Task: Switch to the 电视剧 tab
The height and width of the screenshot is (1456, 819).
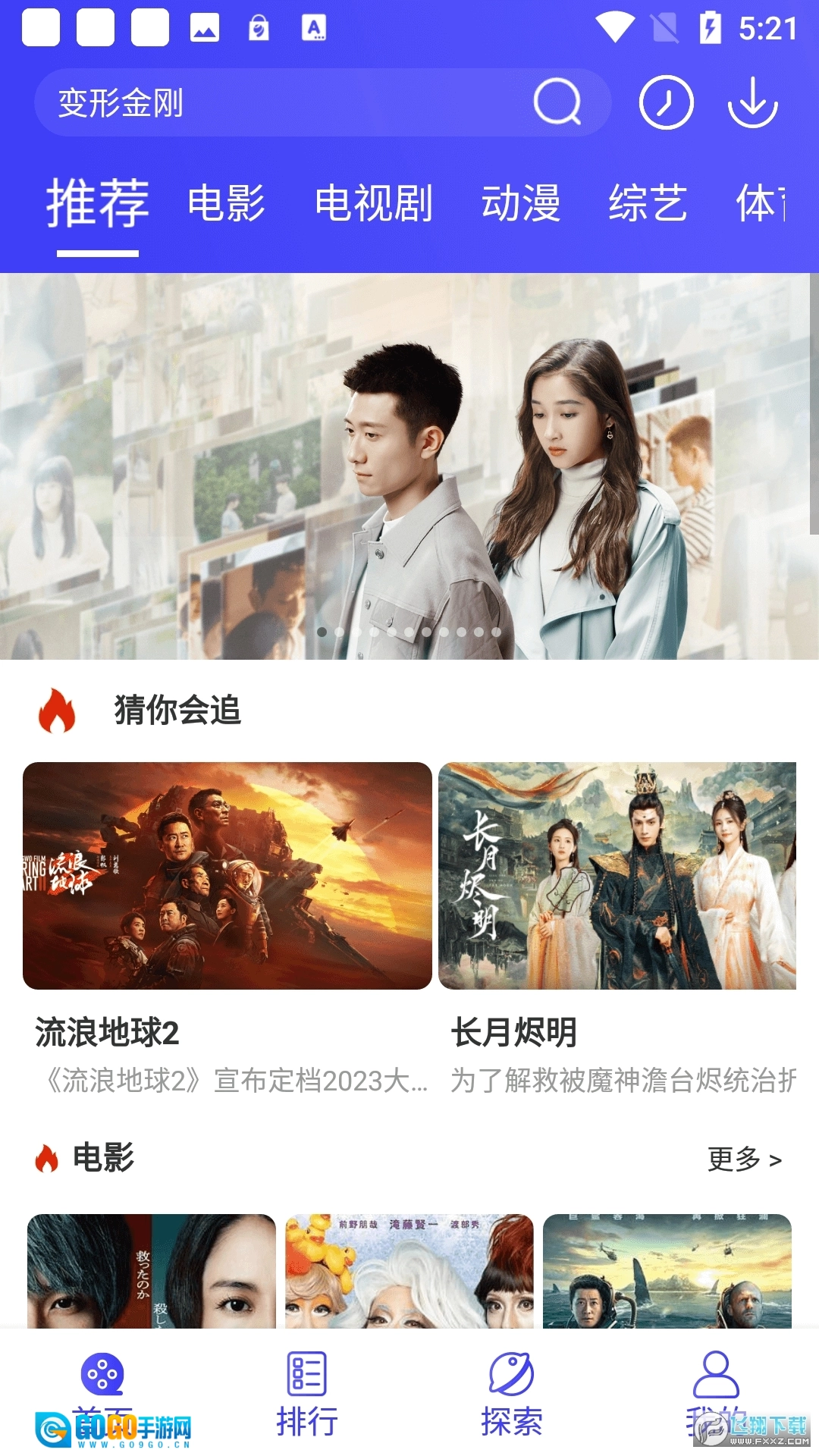Action: [375, 202]
